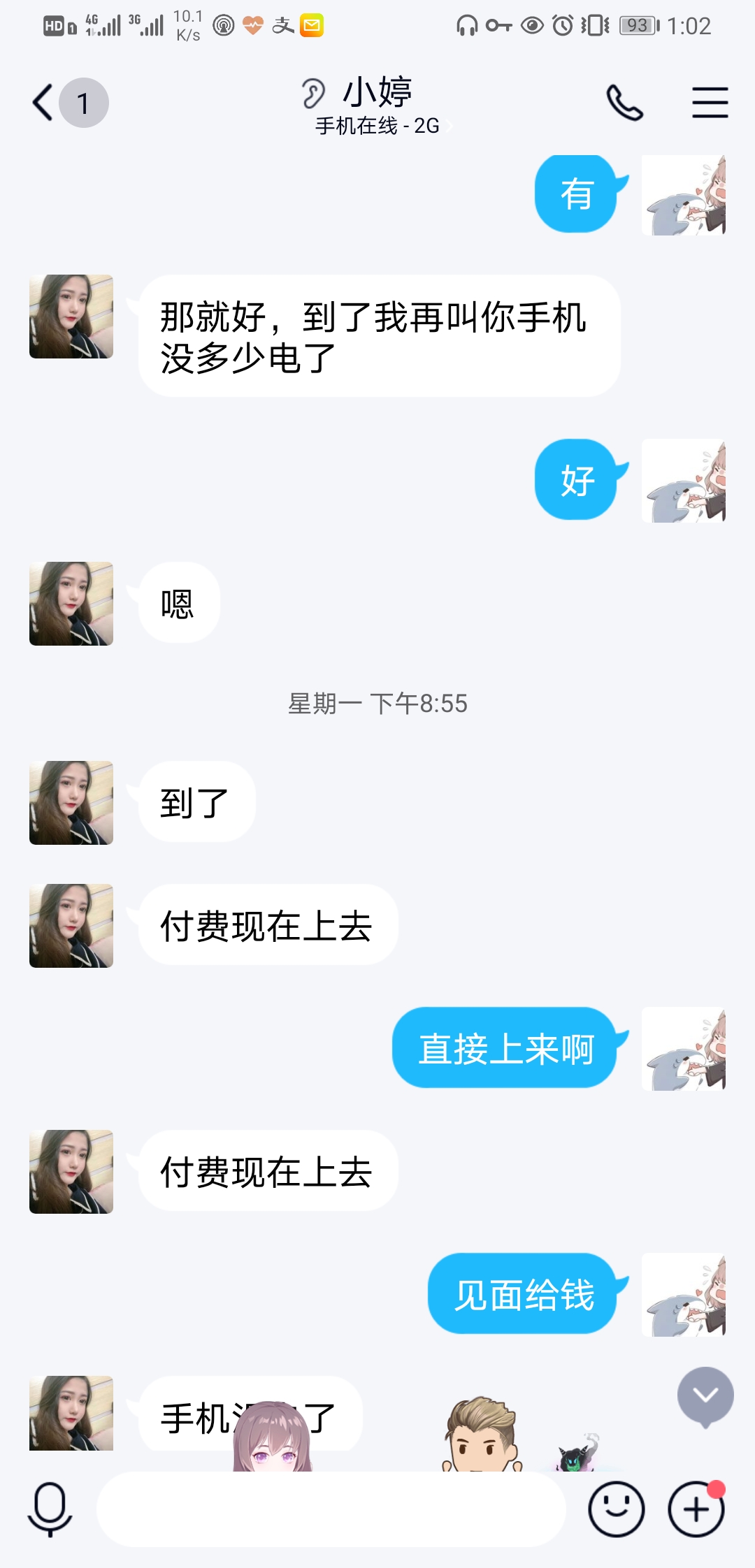Tap the shark sticker beside the 好 message
Image resolution: width=755 pixels, height=1568 pixels.
coord(684,480)
